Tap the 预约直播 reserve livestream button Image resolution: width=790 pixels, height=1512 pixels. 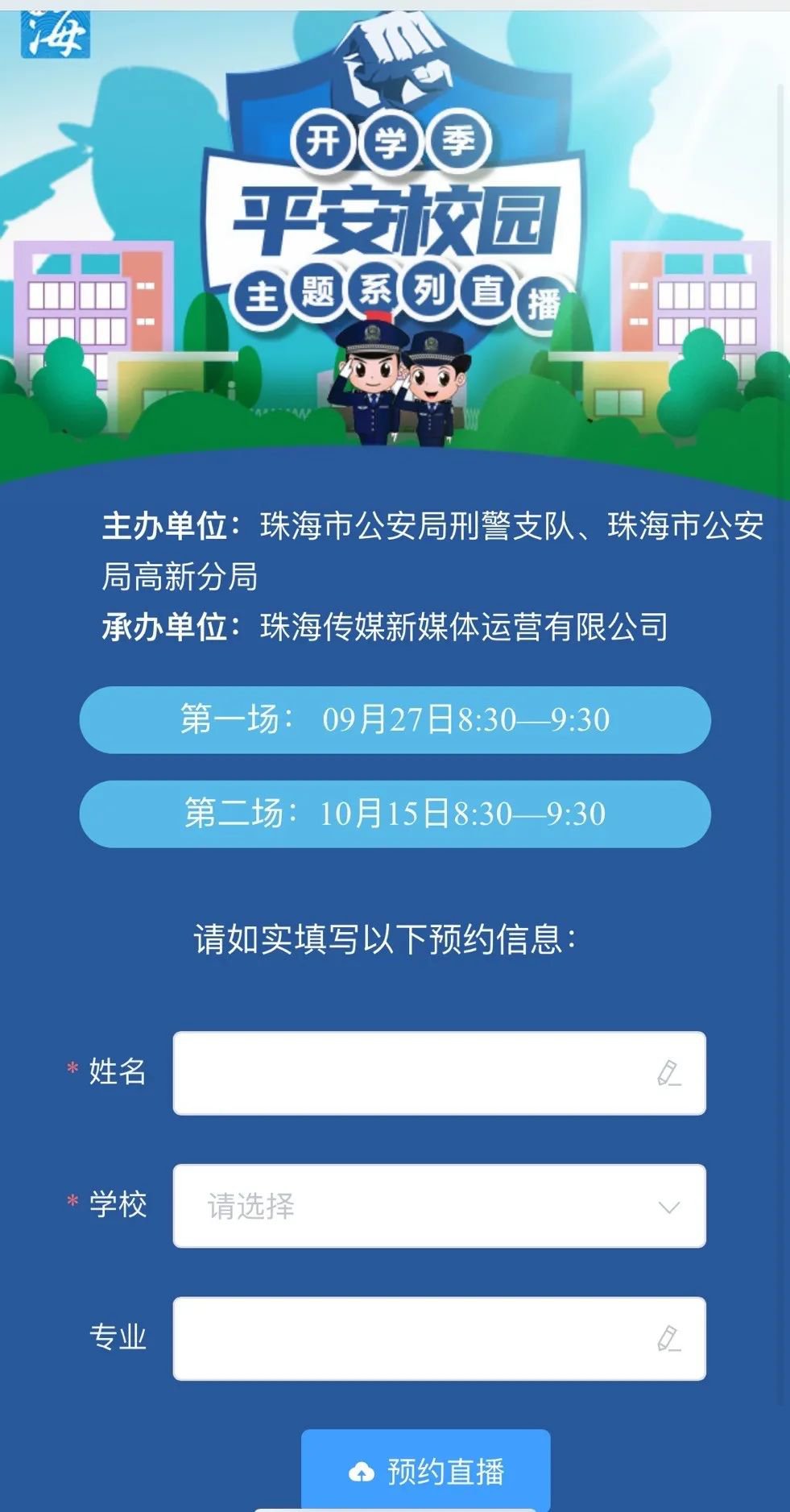pos(426,1471)
